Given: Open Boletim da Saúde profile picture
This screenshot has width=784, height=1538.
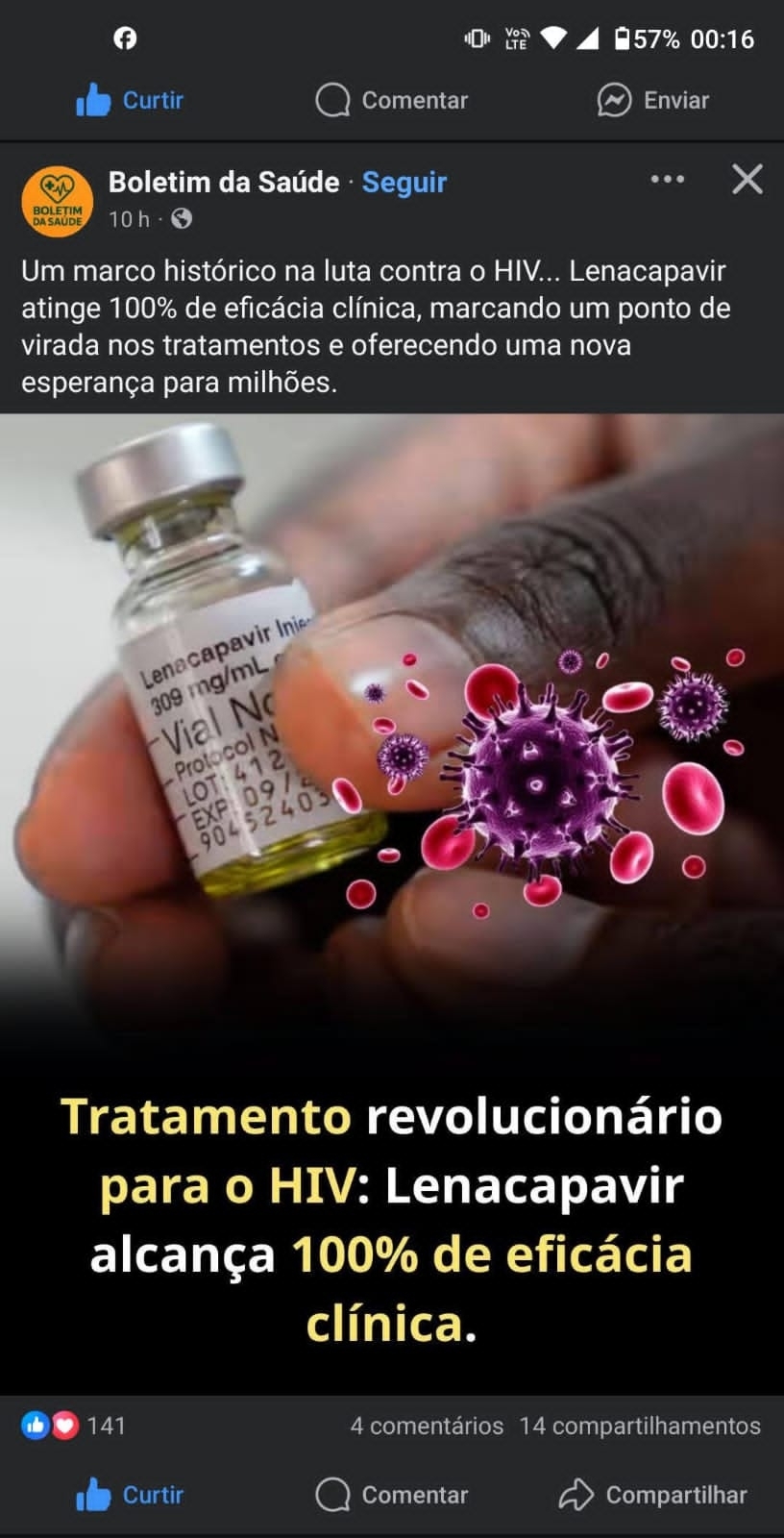Looking at the screenshot, I should pyautogui.click(x=57, y=201).
